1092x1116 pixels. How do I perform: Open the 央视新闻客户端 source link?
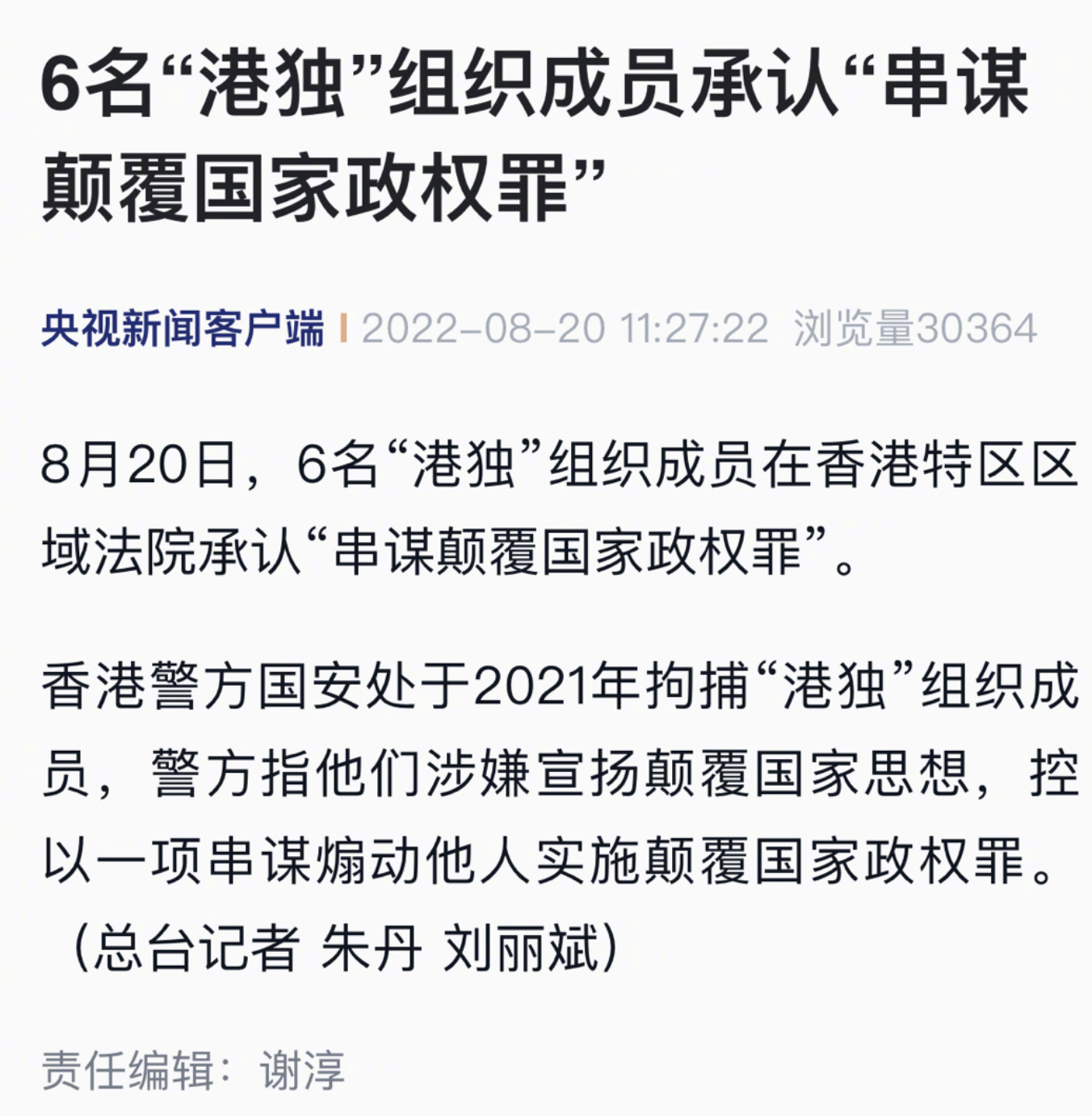click(x=183, y=329)
